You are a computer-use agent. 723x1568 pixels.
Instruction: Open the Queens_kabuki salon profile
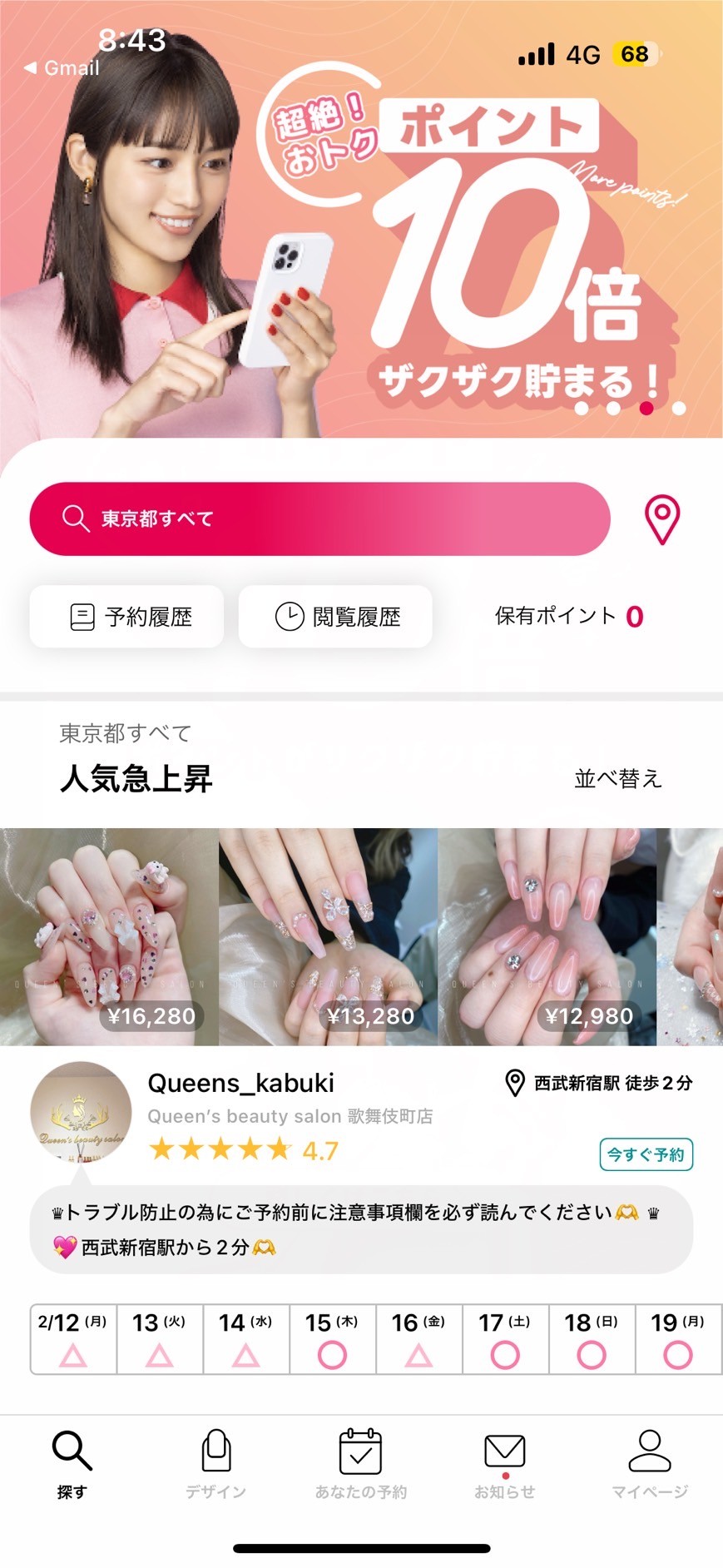240,1083
